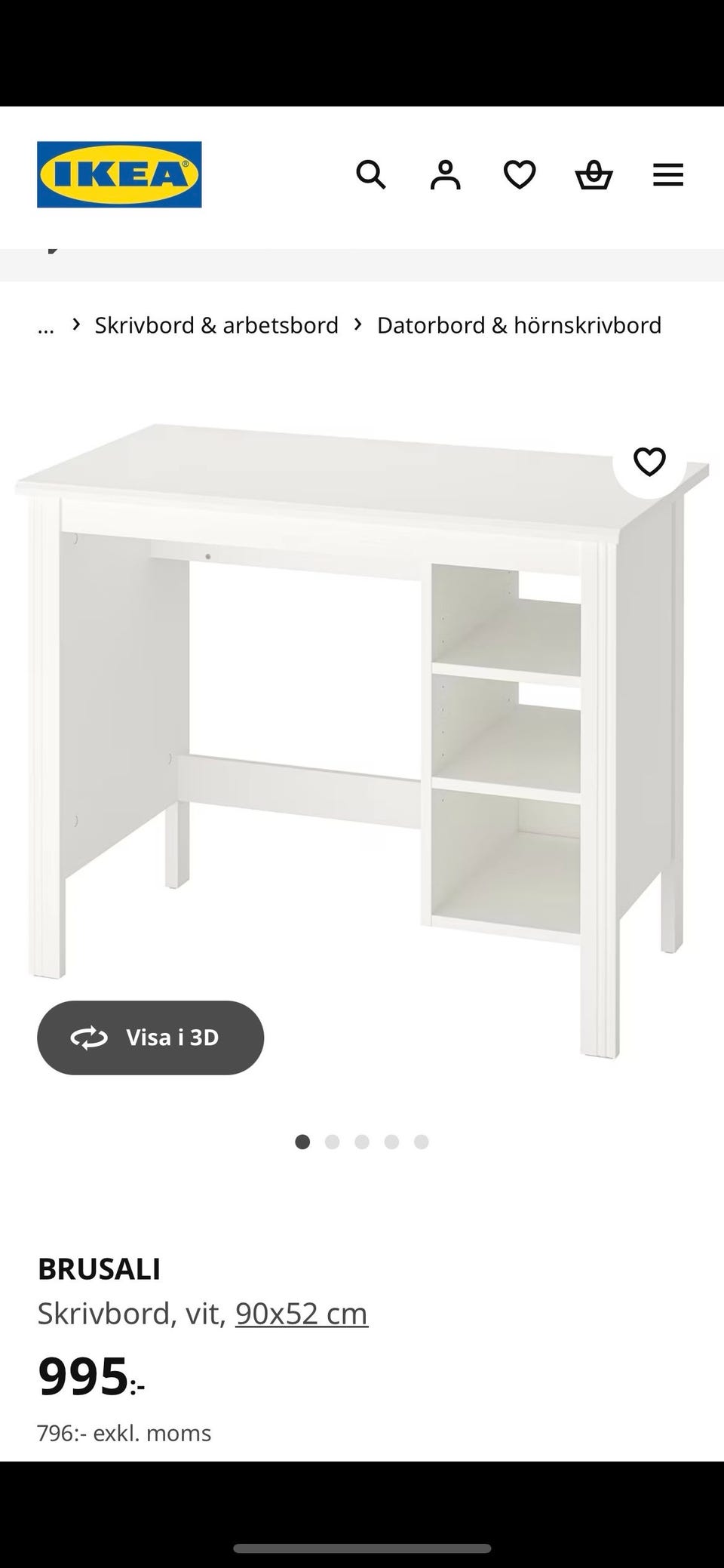Jump to the second image dot

click(332, 1142)
